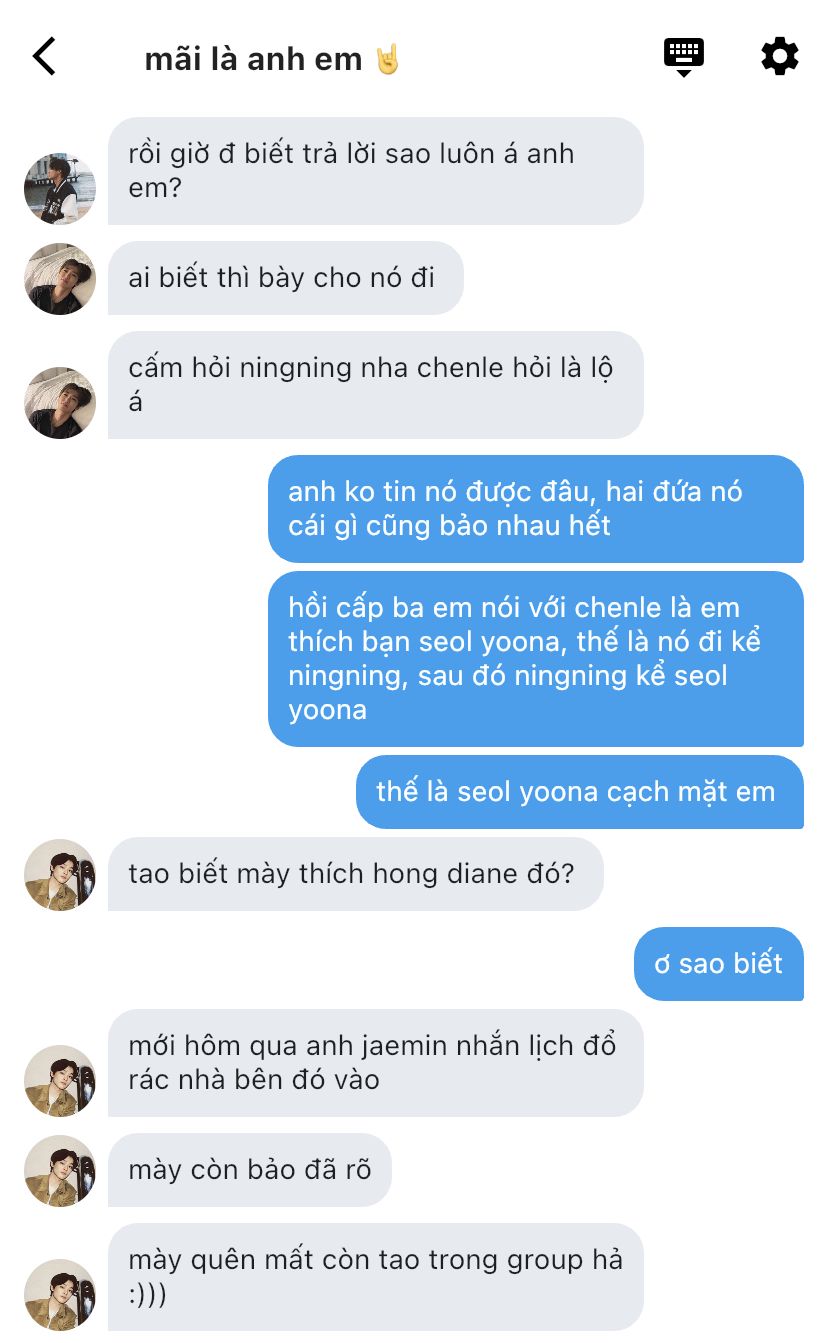Go back using the back arrow
Viewport: 828px width, 1343px height.
44,57
